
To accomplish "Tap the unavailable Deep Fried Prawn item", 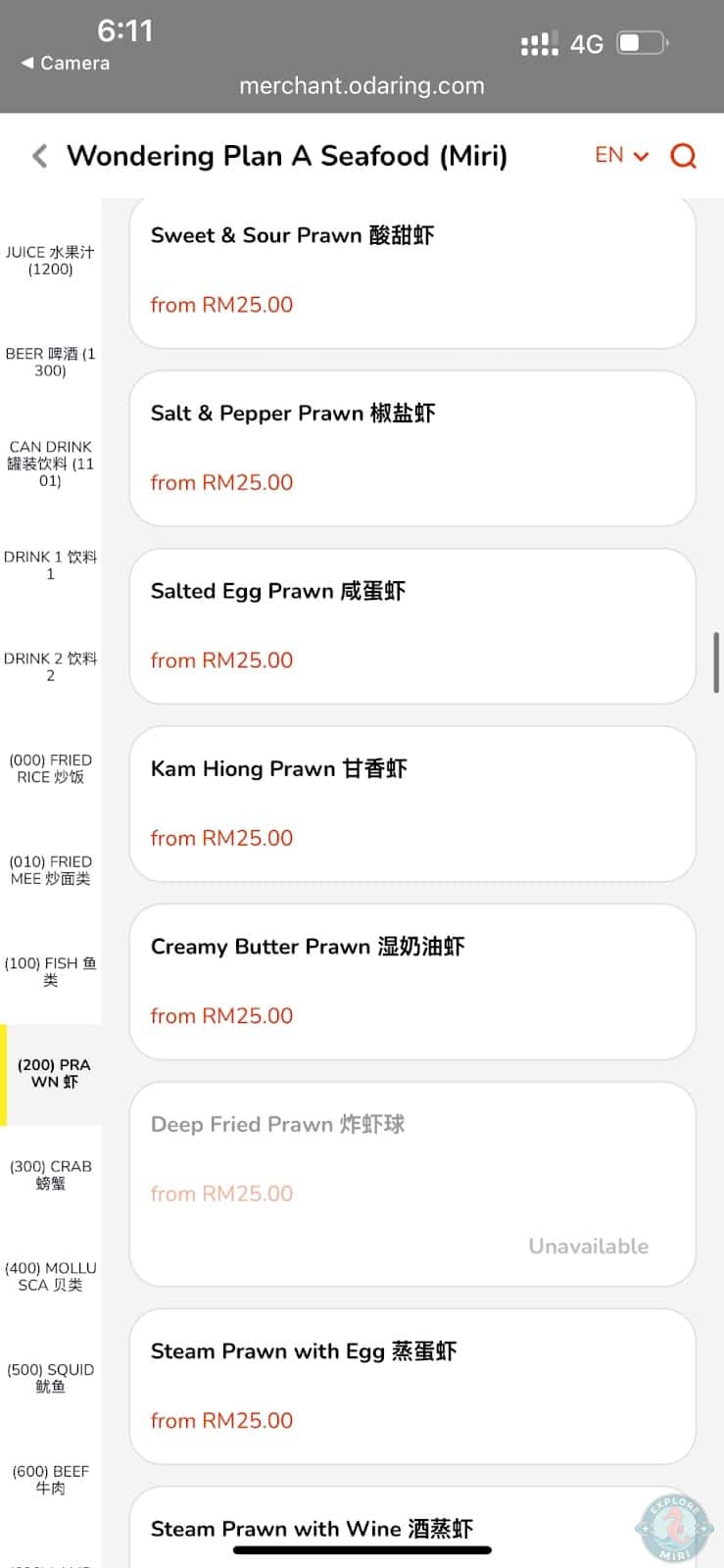I will click(x=412, y=1184).
